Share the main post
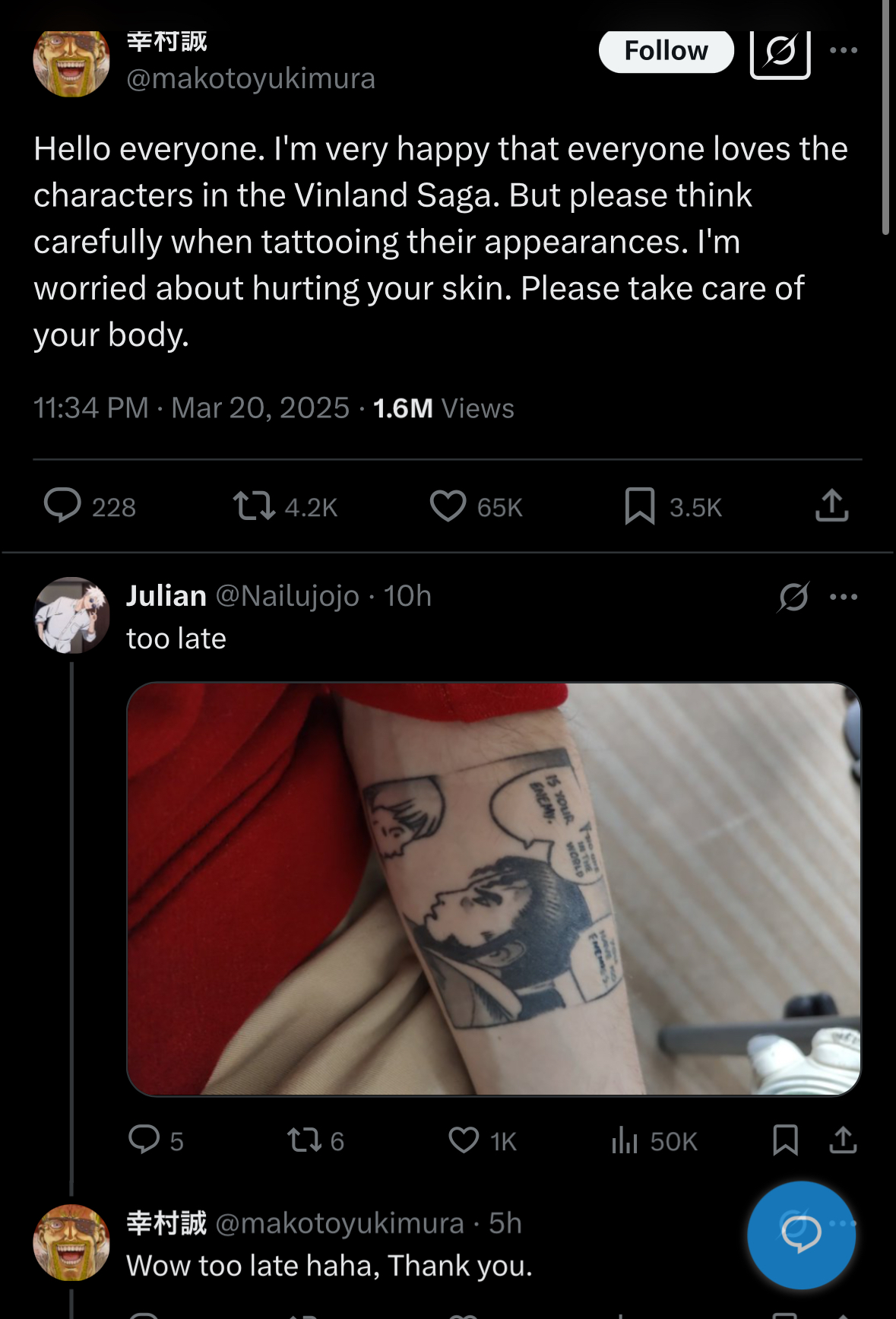Viewport: 896px width, 1319px height. (x=831, y=506)
